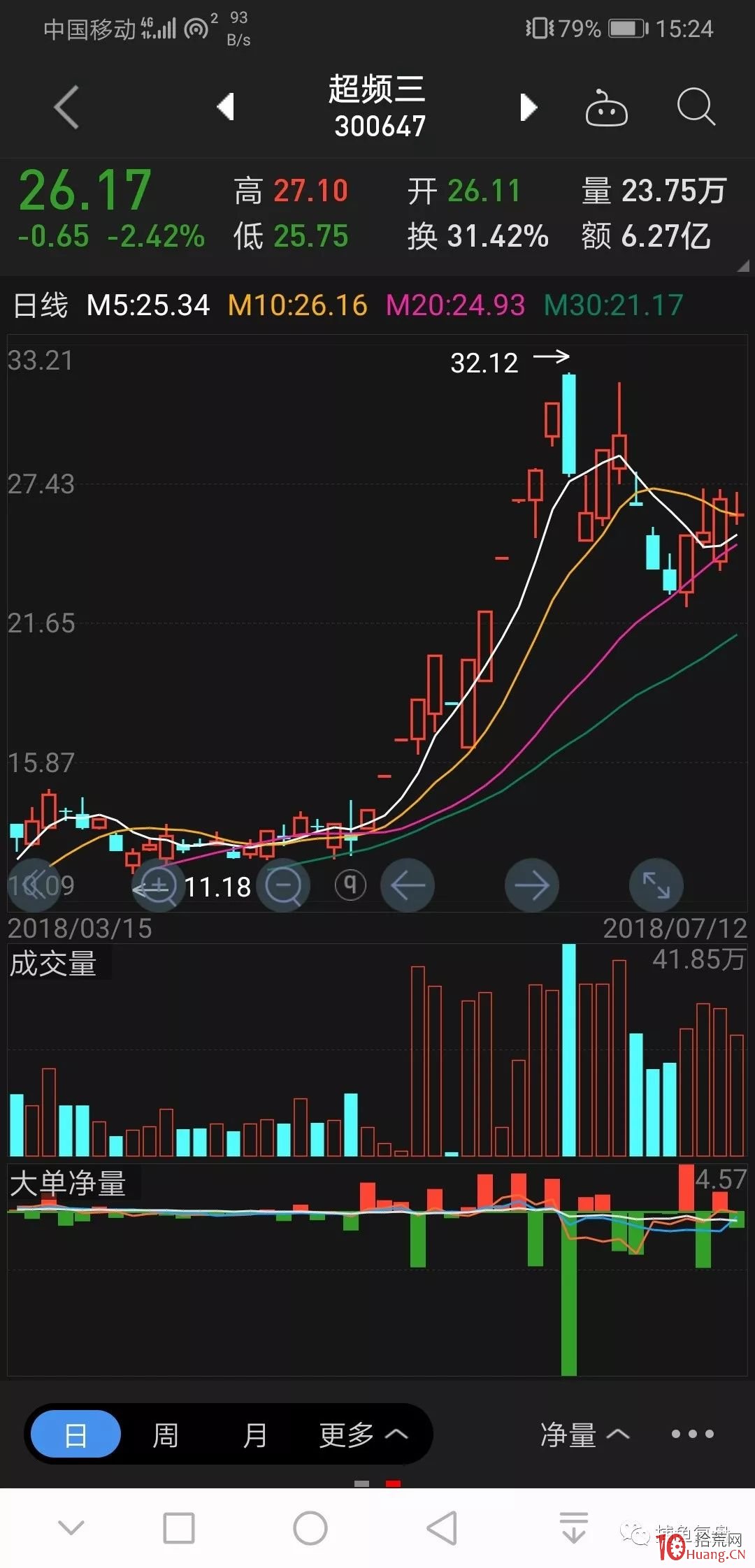Move chart cursor left
The image size is (755, 1568).
click(x=408, y=886)
